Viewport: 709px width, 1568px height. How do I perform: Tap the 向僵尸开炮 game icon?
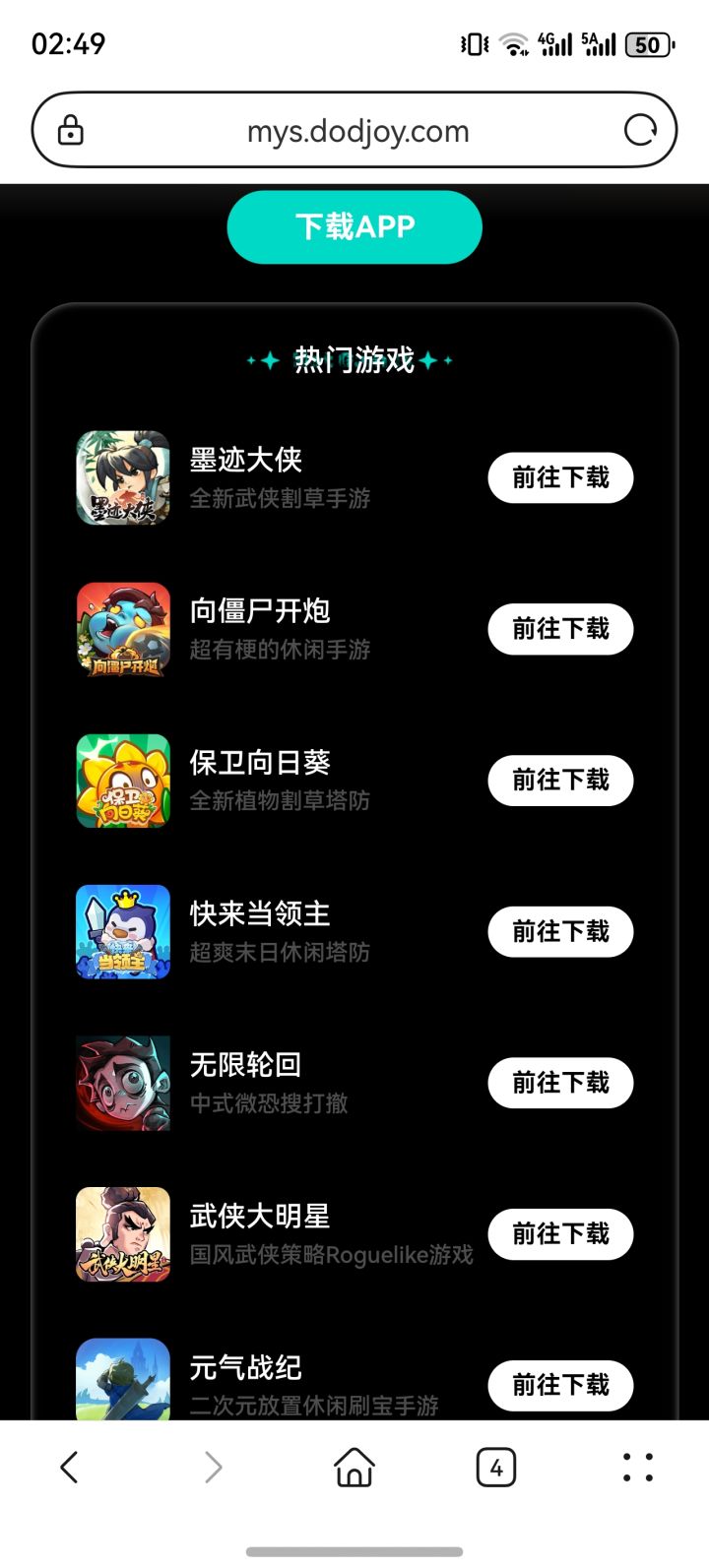coord(122,629)
